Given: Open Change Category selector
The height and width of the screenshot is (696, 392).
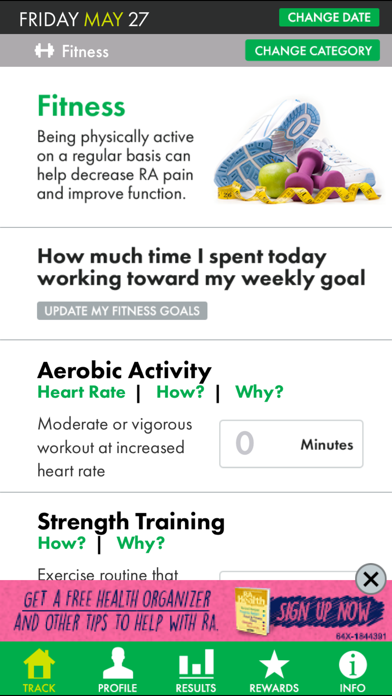Looking at the screenshot, I should click(x=313, y=50).
